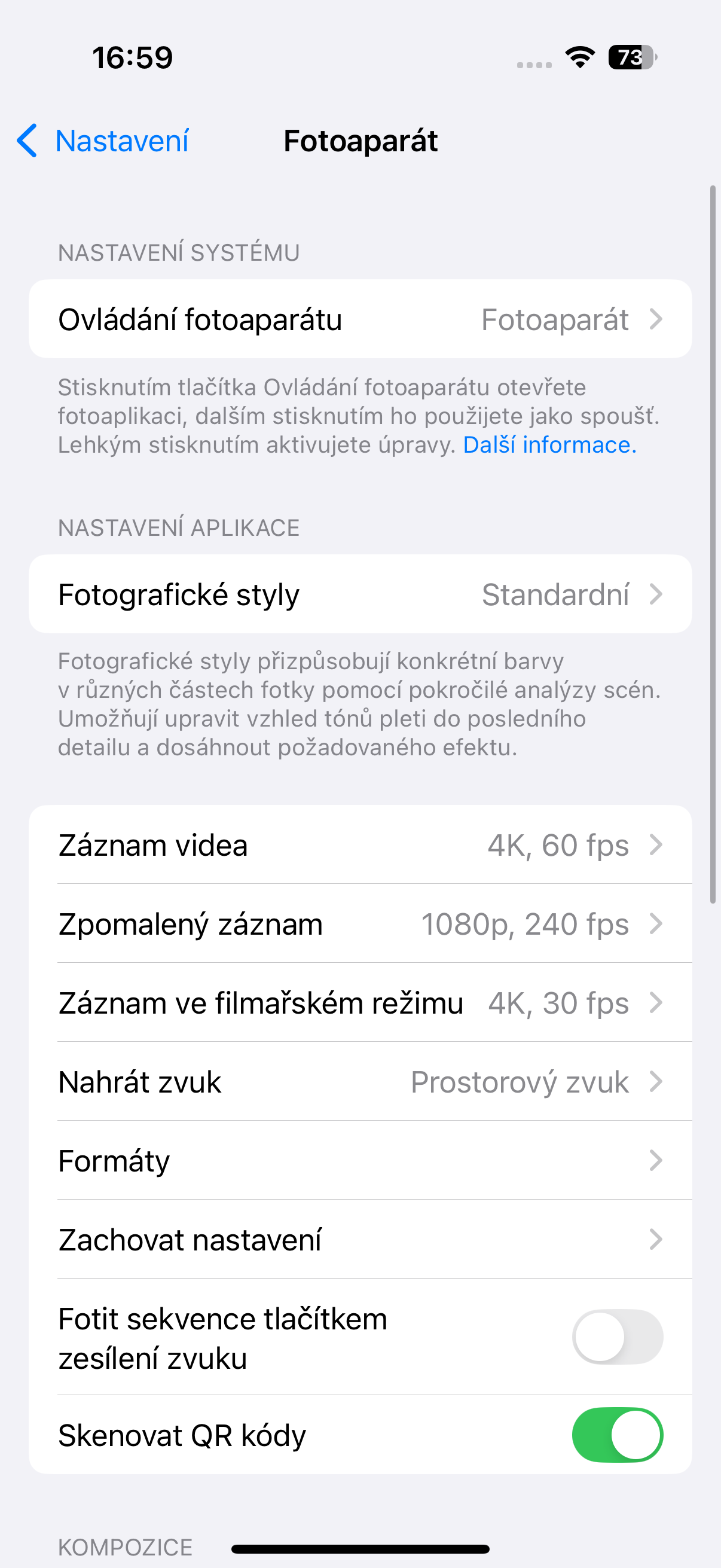Tap the back chevron arrow icon

(27, 140)
